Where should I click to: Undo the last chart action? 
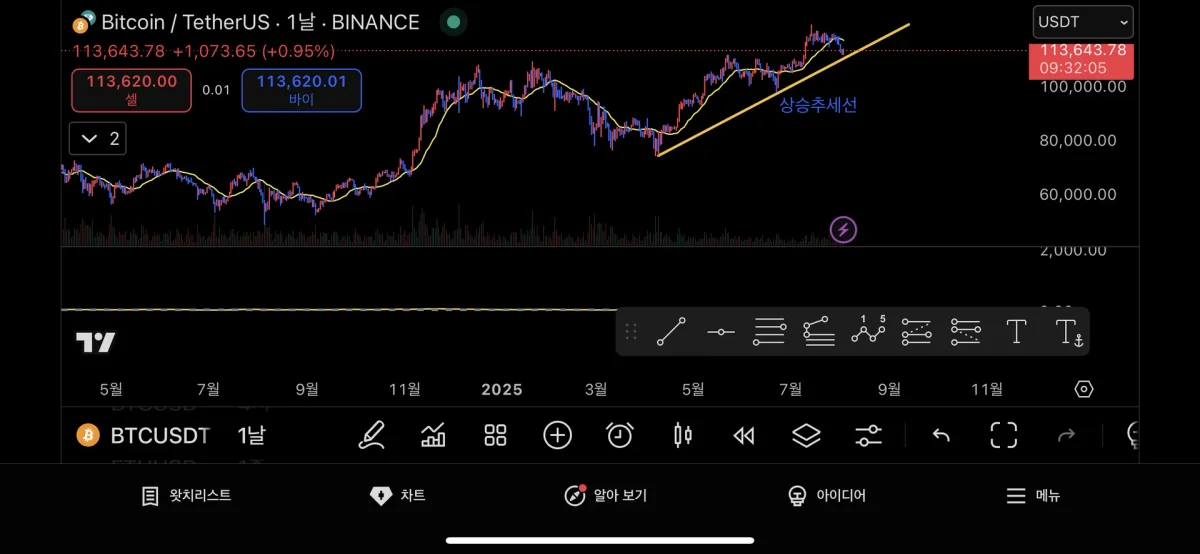(940, 435)
